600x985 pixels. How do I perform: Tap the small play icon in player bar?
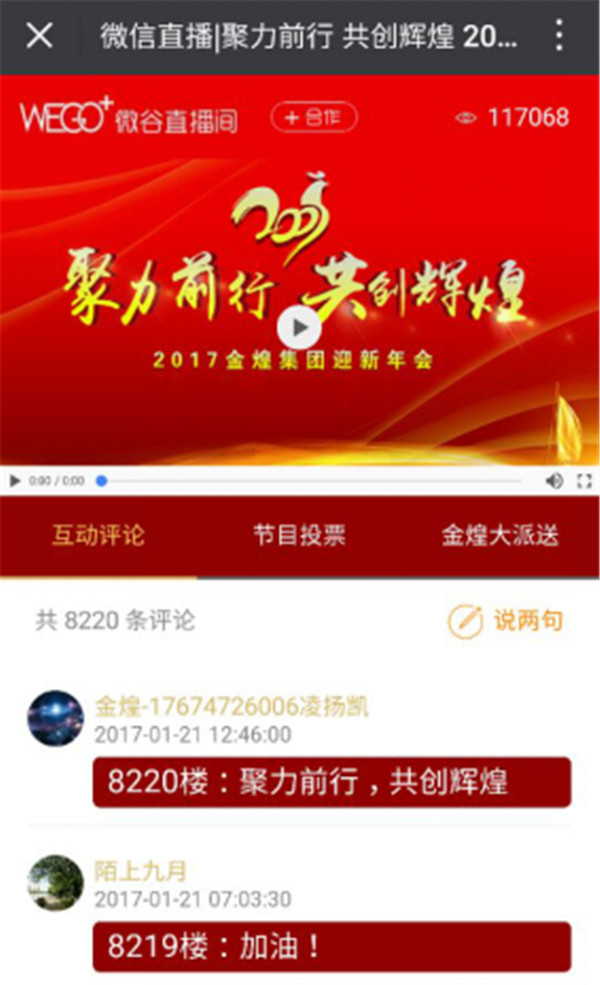tap(14, 481)
